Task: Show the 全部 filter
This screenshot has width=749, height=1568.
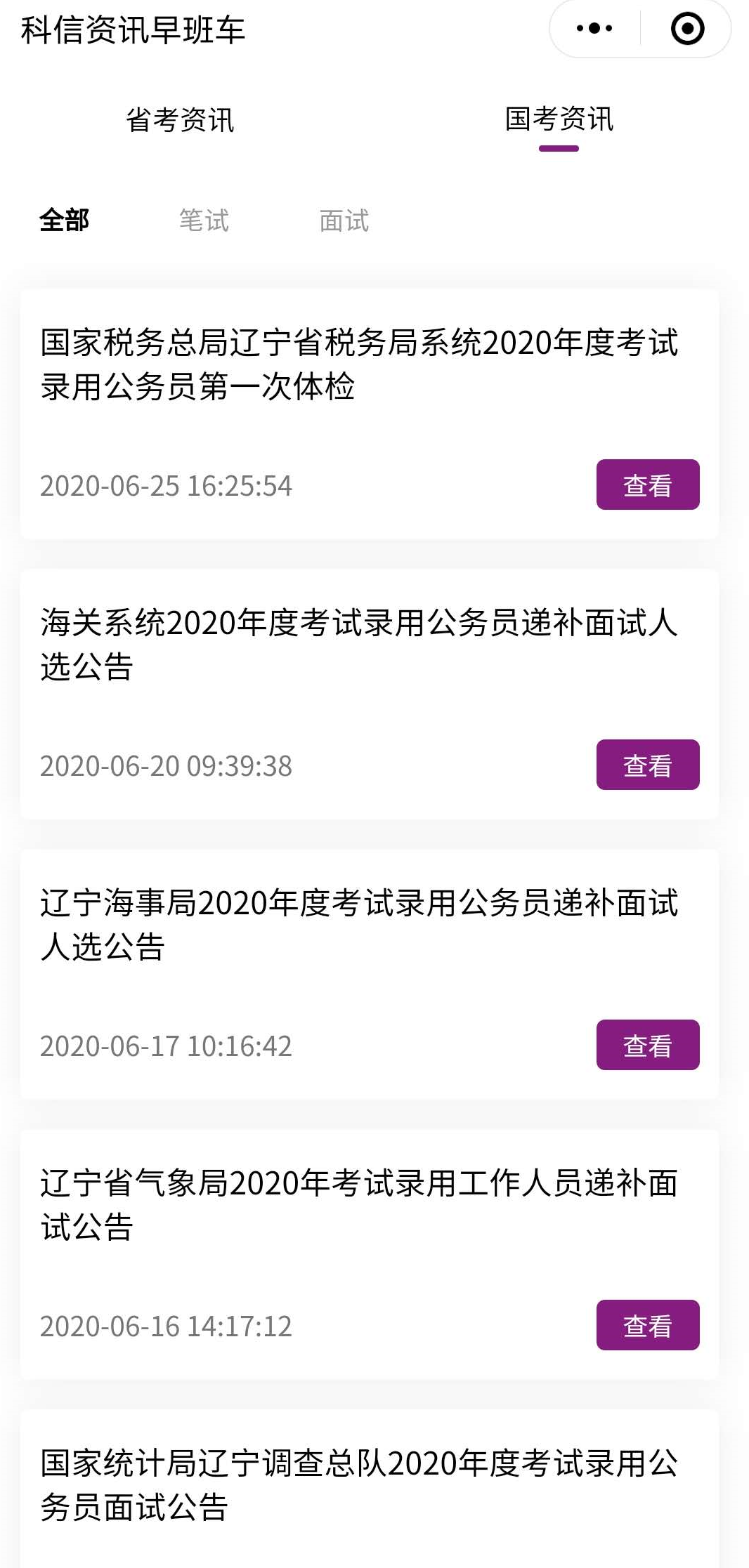Action: coord(64,220)
